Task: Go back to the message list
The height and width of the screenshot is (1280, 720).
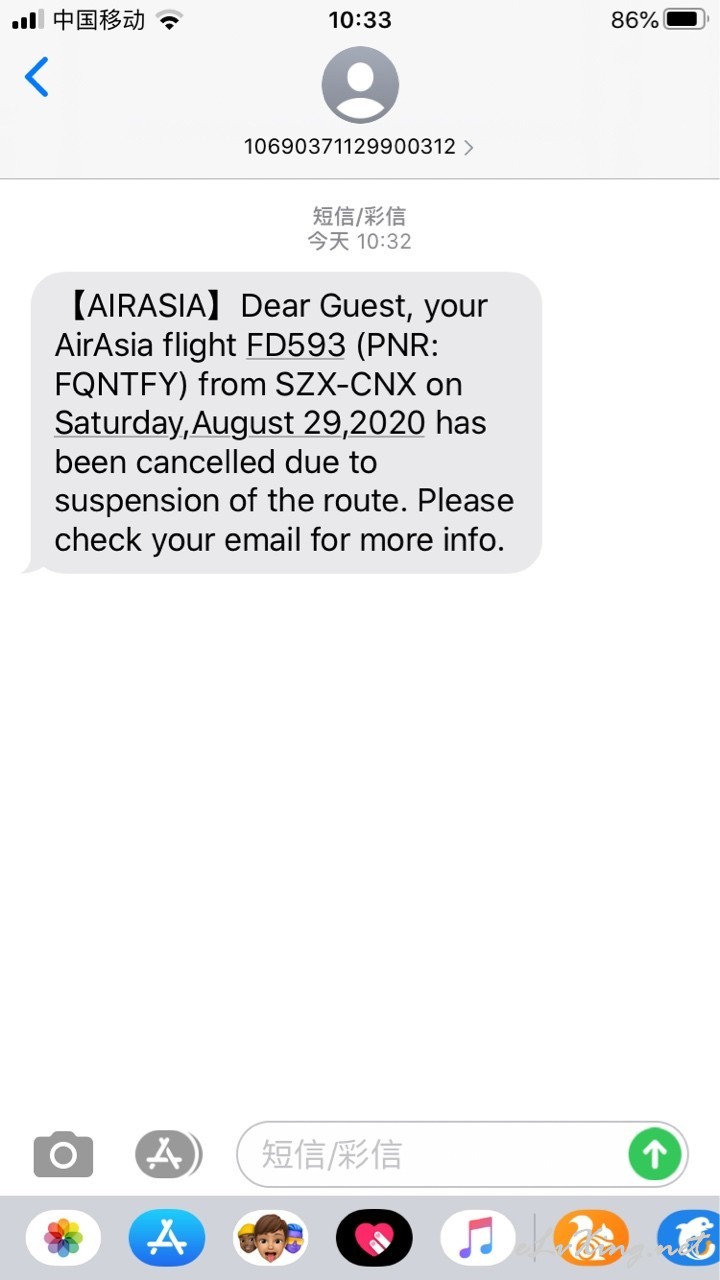Action: pyautogui.click(x=37, y=77)
